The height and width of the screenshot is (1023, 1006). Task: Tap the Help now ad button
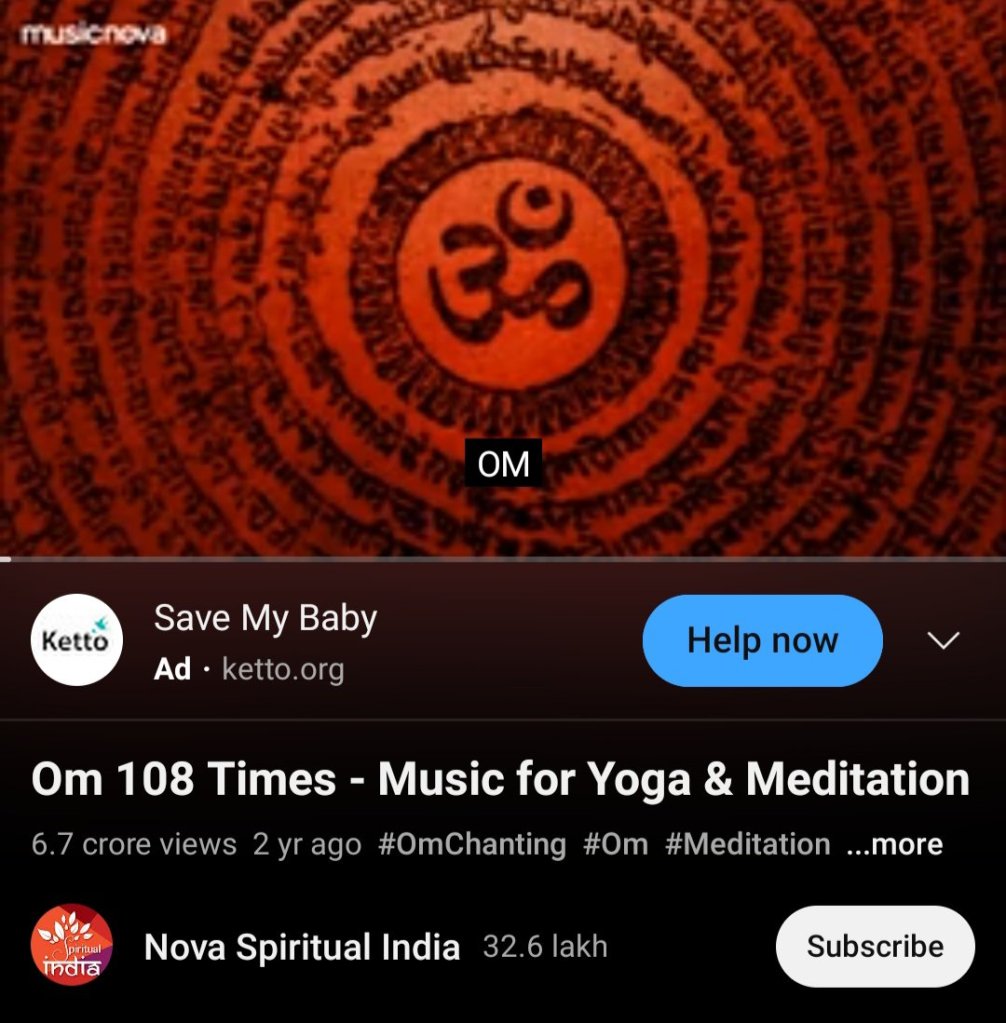click(762, 641)
